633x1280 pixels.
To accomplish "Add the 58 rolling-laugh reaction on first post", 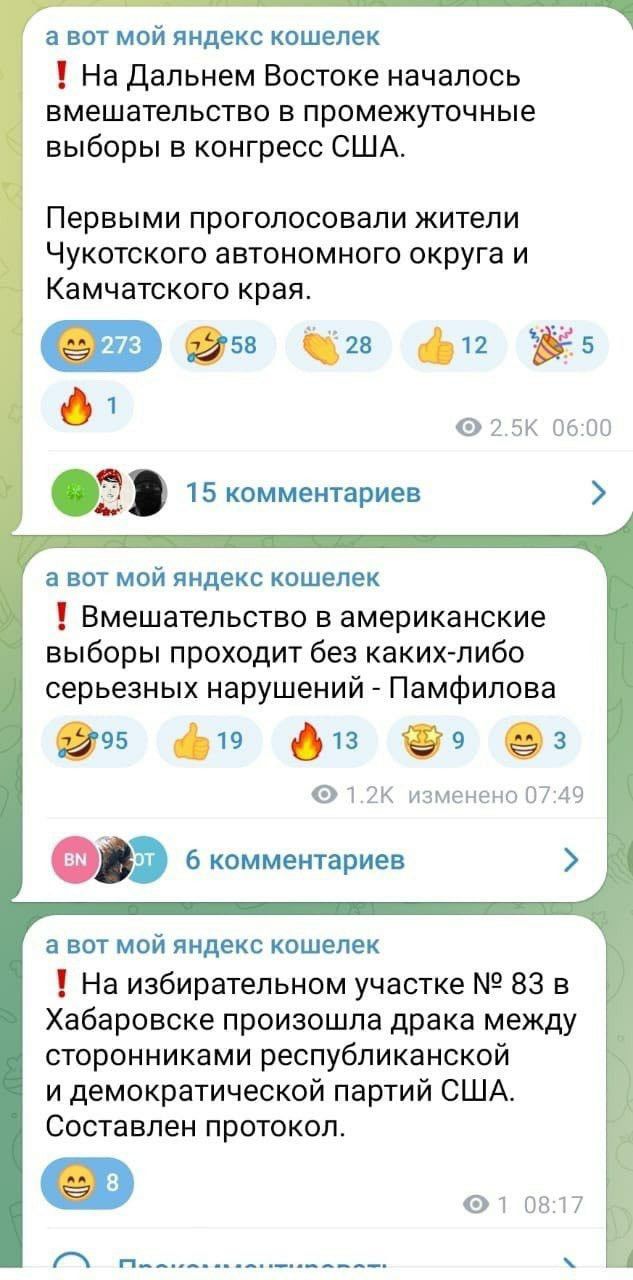I will 219,347.
